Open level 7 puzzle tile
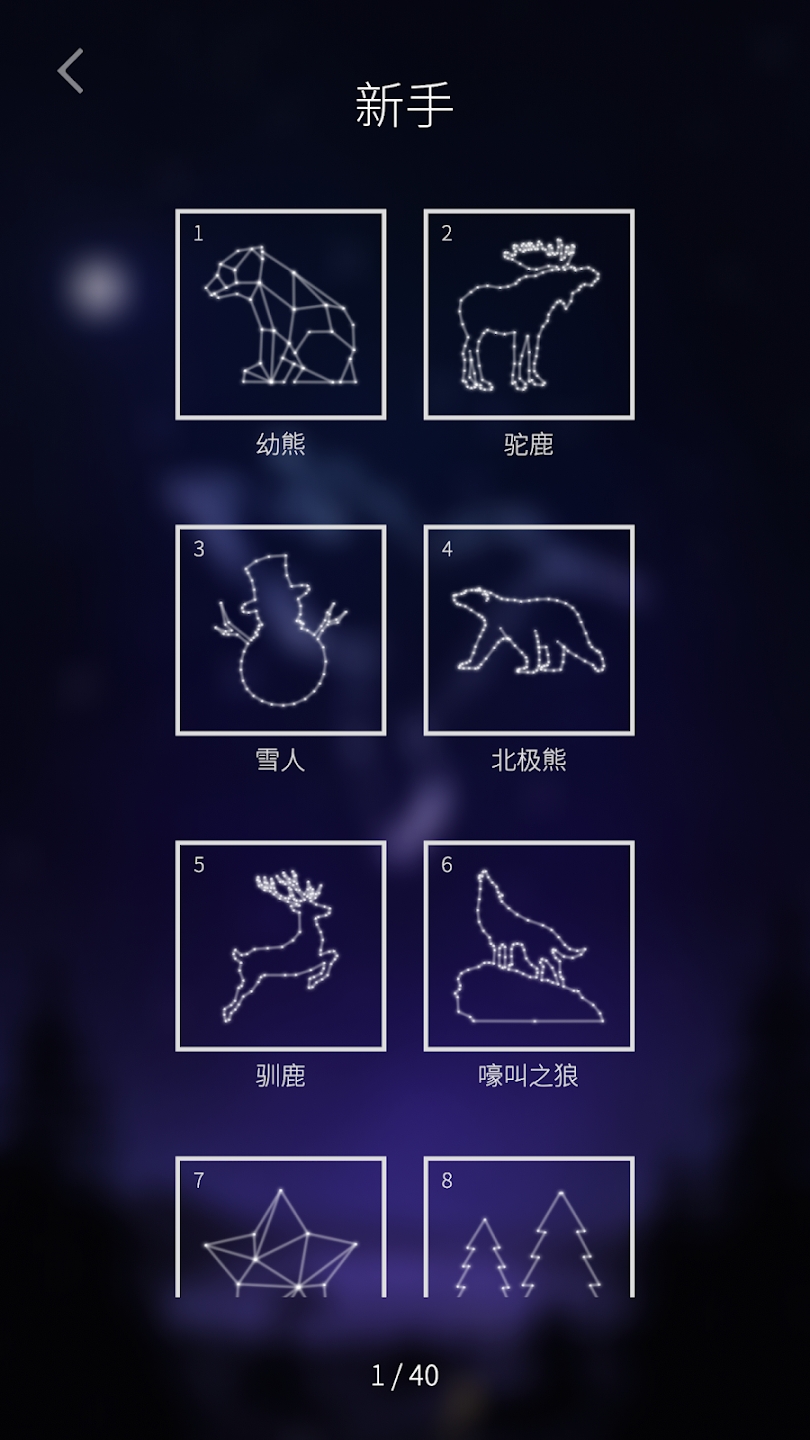This screenshot has height=1440, width=810. 281,1228
